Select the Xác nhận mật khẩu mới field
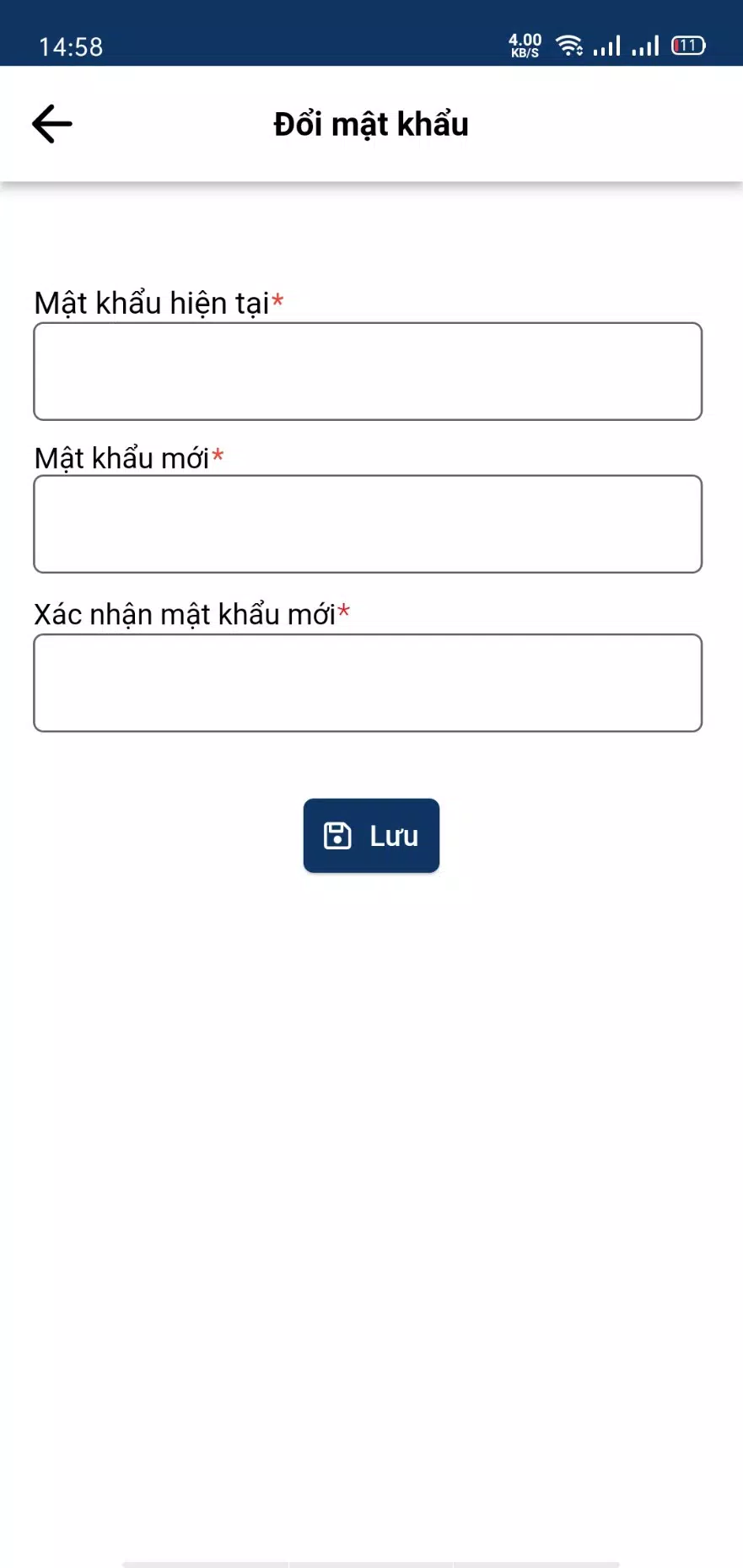Image resolution: width=743 pixels, height=1568 pixels. tap(368, 682)
